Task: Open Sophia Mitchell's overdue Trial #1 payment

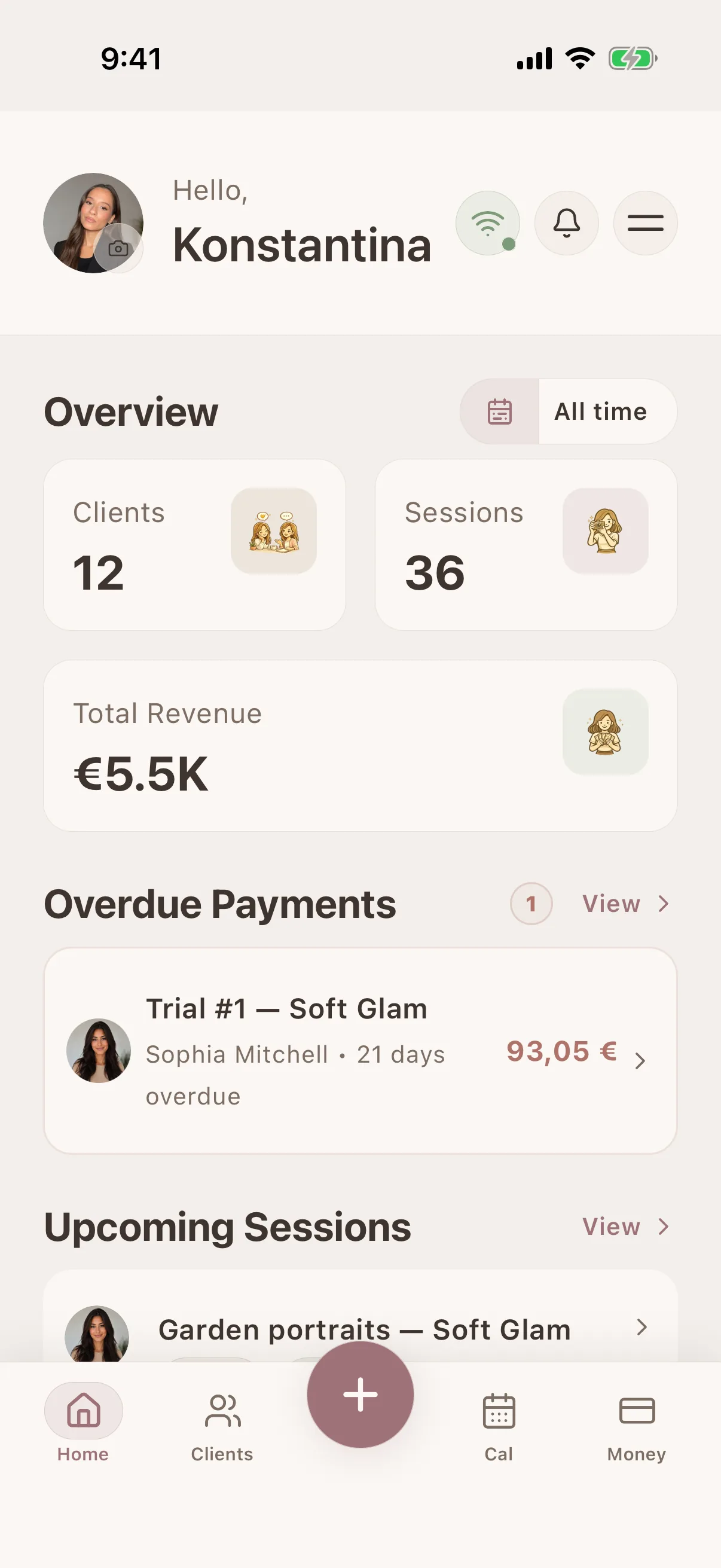Action: [x=360, y=1051]
